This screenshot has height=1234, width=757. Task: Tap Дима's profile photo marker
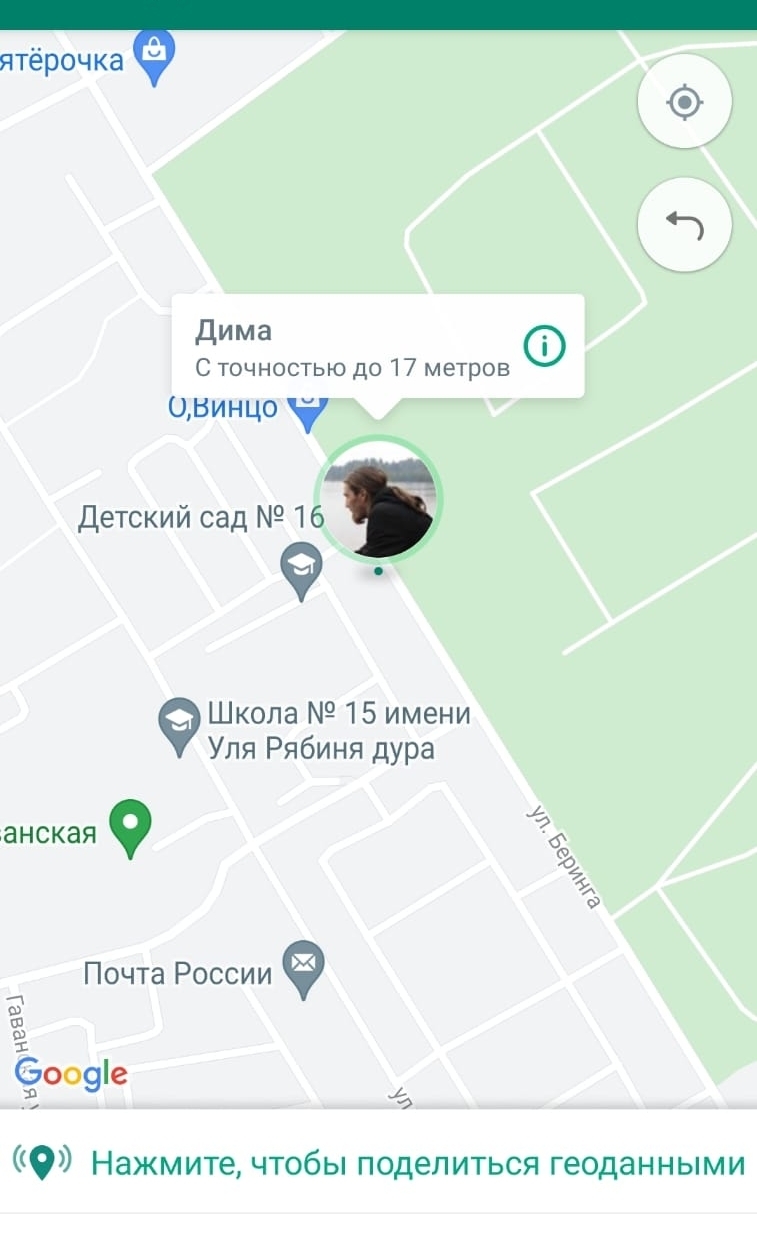pyautogui.click(x=378, y=498)
